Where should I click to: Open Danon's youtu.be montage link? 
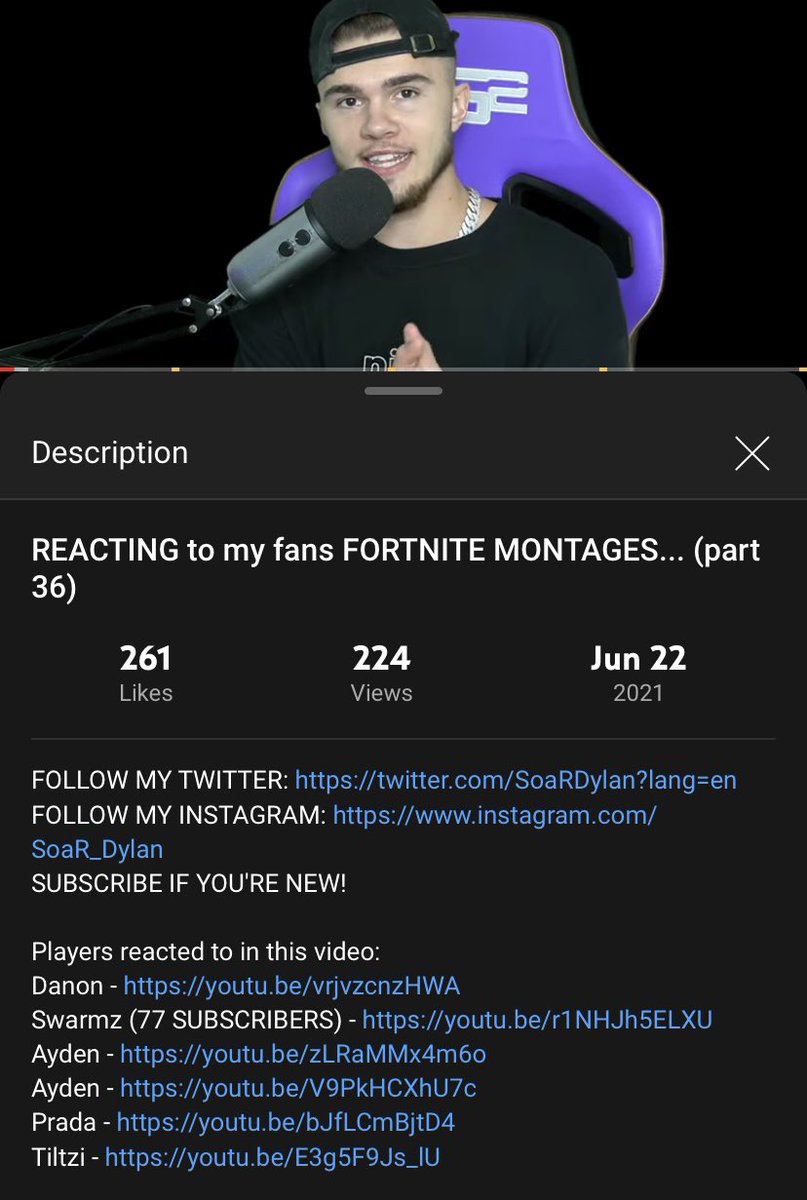tap(291, 986)
